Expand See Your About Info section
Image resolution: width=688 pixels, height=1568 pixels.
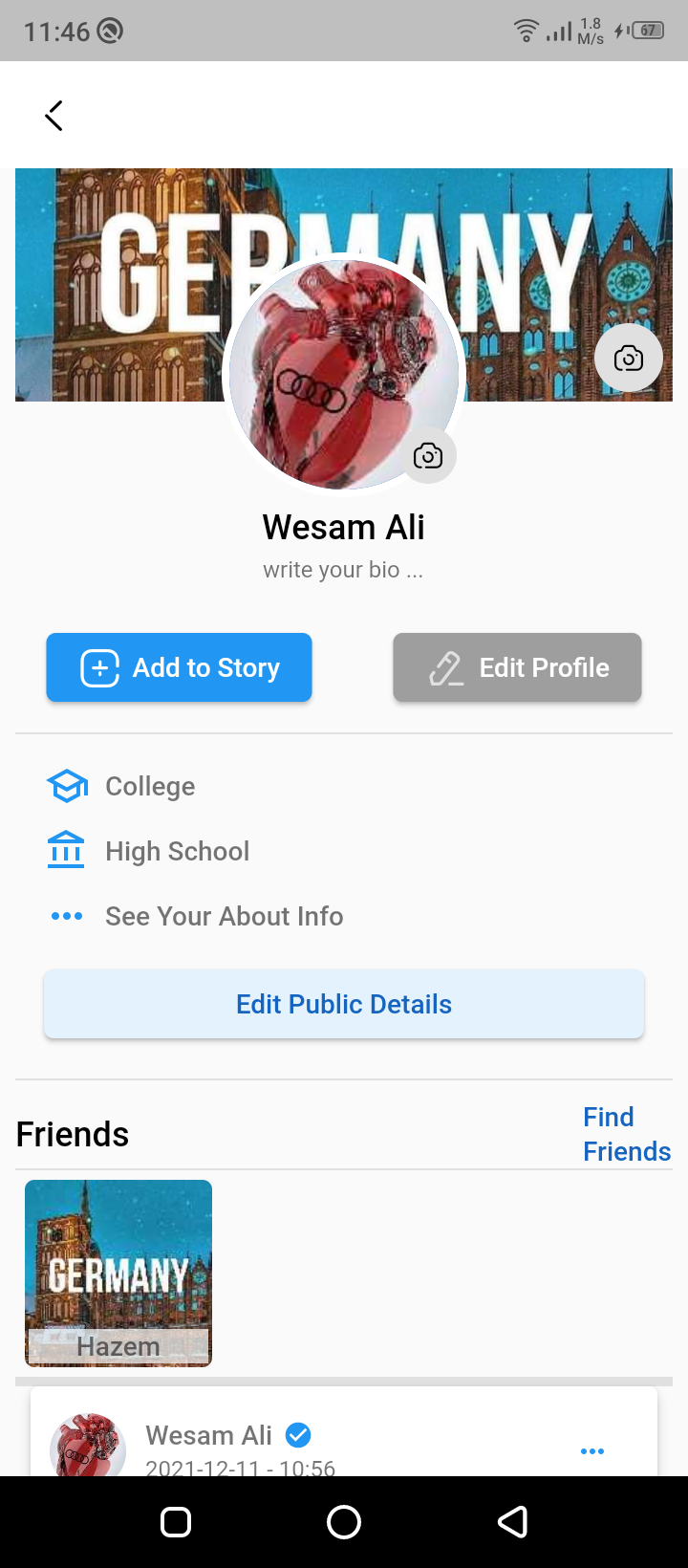point(224,915)
